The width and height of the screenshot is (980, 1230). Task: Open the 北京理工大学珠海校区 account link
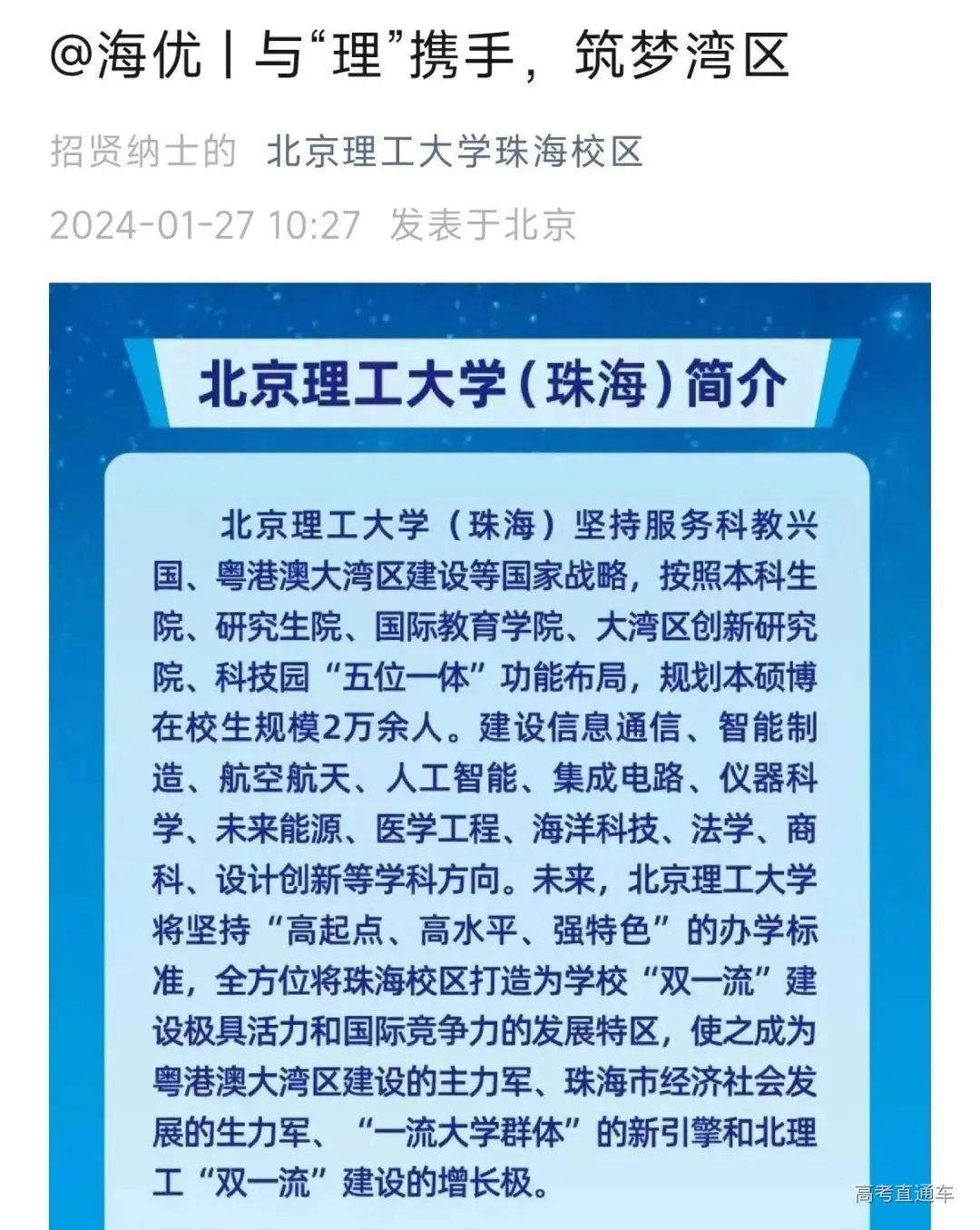455,152
